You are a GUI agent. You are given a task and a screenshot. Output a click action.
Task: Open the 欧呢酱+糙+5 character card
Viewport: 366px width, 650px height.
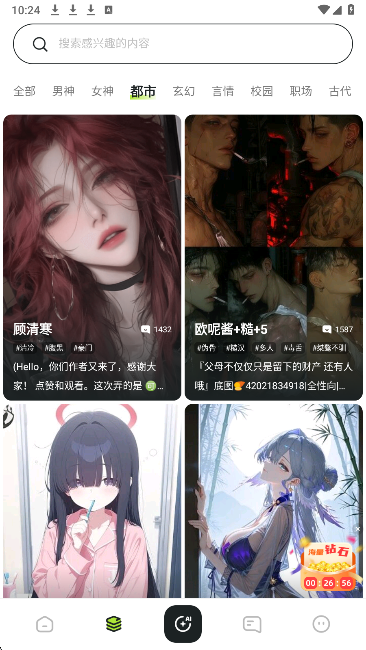pos(274,257)
